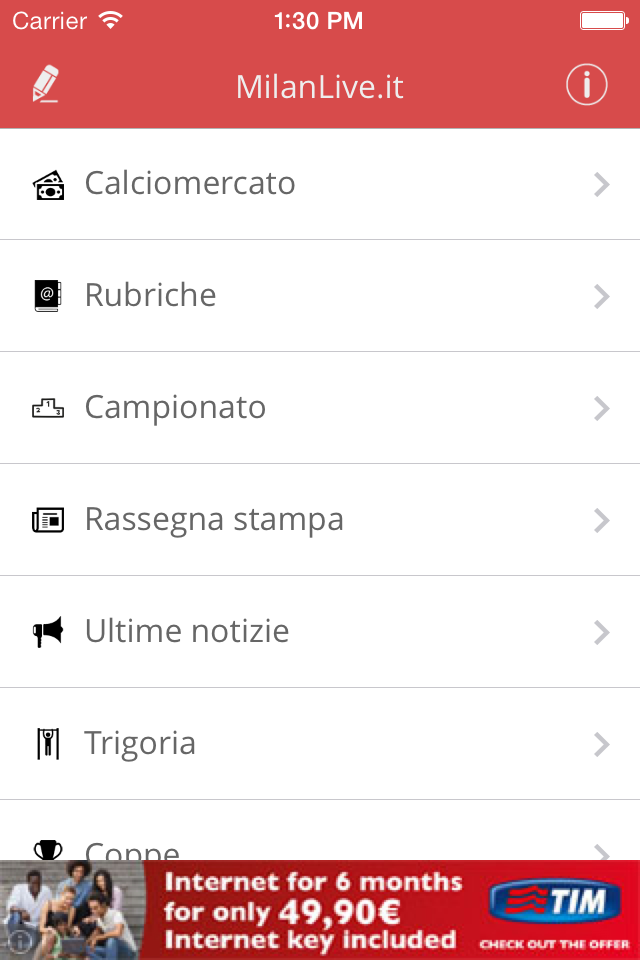Open the Trigoria section
The image size is (640, 960).
coord(320,744)
